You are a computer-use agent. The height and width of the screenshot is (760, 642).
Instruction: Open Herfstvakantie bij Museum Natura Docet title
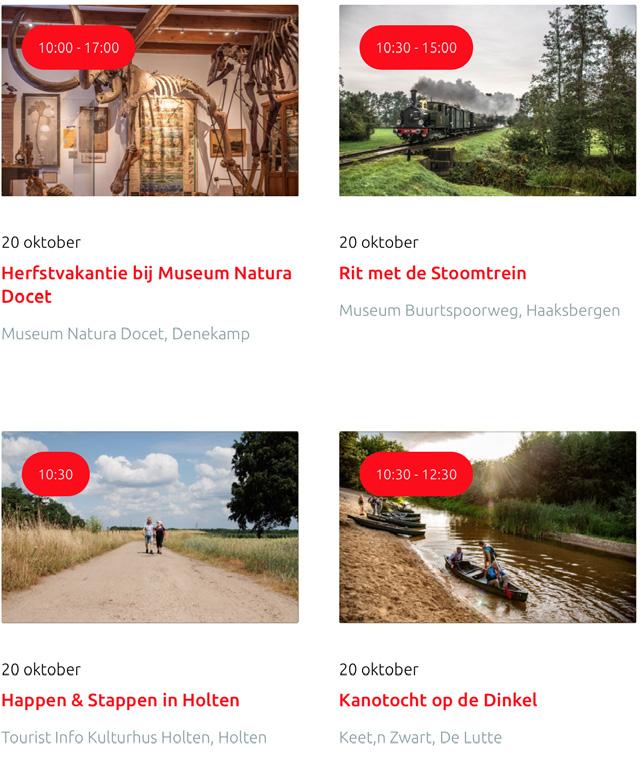(146, 285)
